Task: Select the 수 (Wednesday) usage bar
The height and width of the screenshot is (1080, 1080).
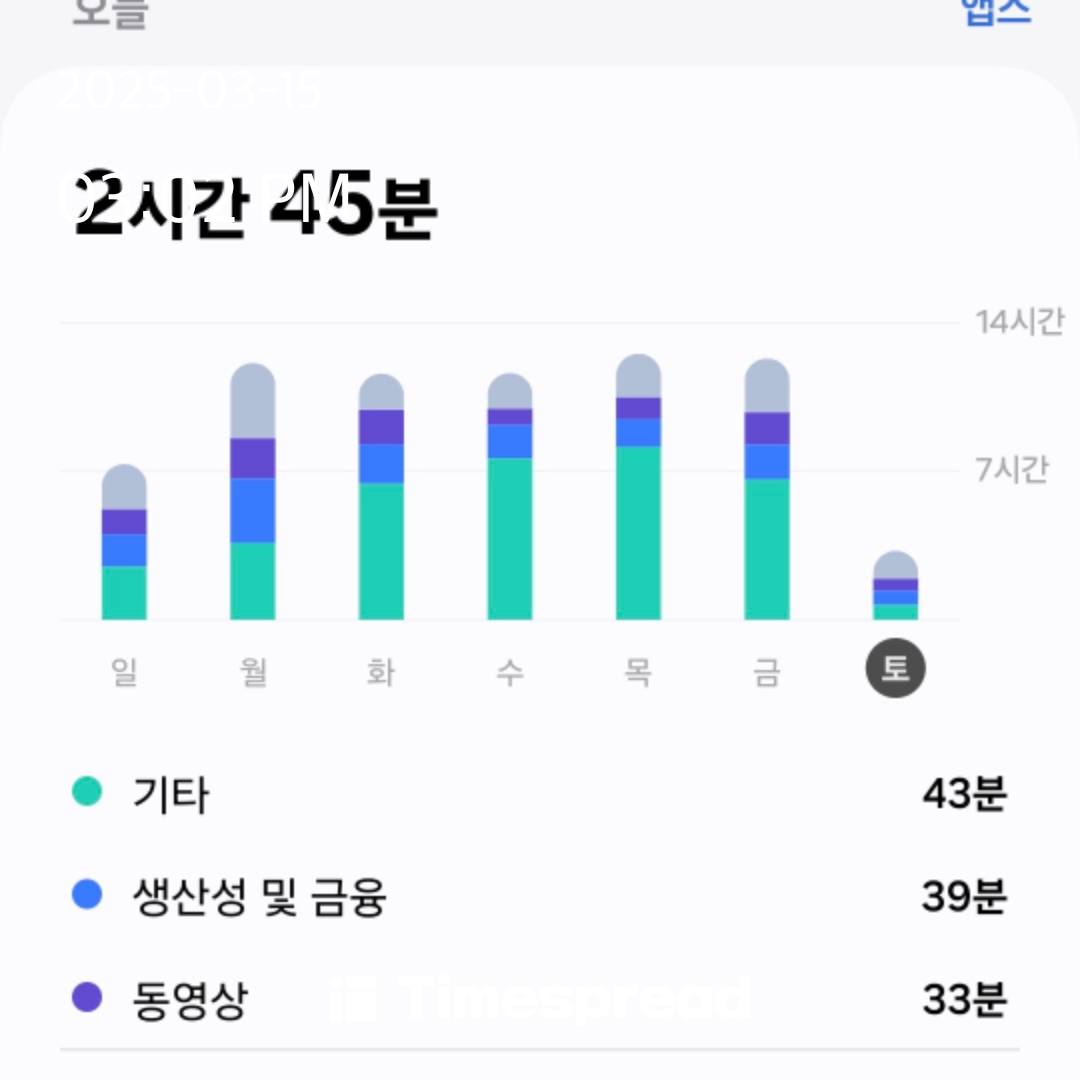Action: [x=510, y=497]
